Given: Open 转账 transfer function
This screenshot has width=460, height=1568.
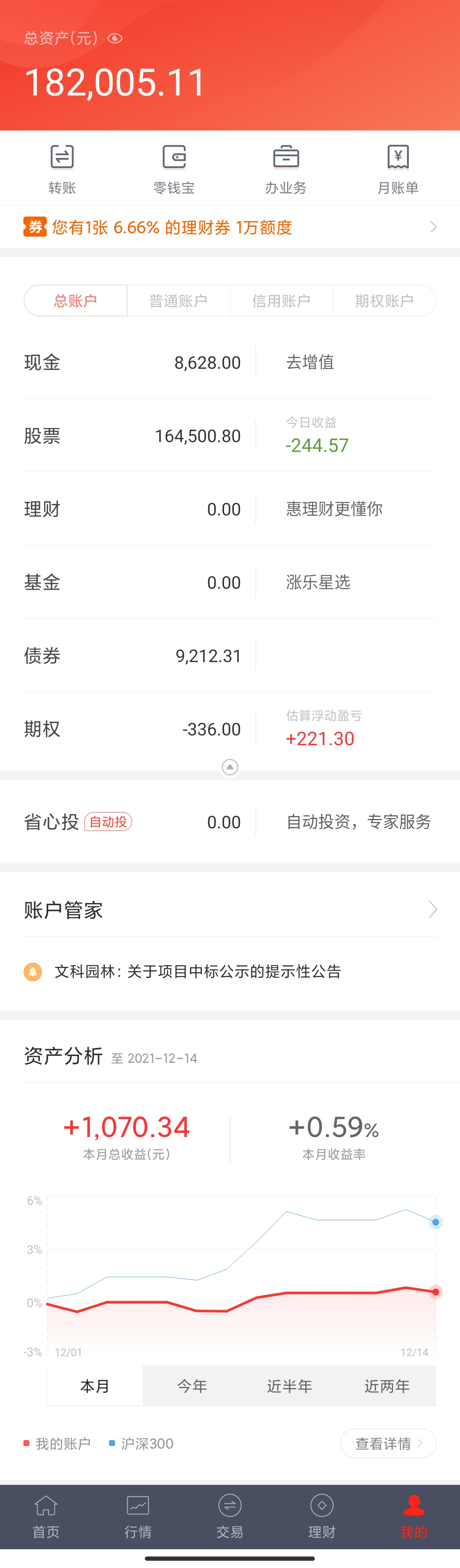Looking at the screenshot, I should point(62,169).
